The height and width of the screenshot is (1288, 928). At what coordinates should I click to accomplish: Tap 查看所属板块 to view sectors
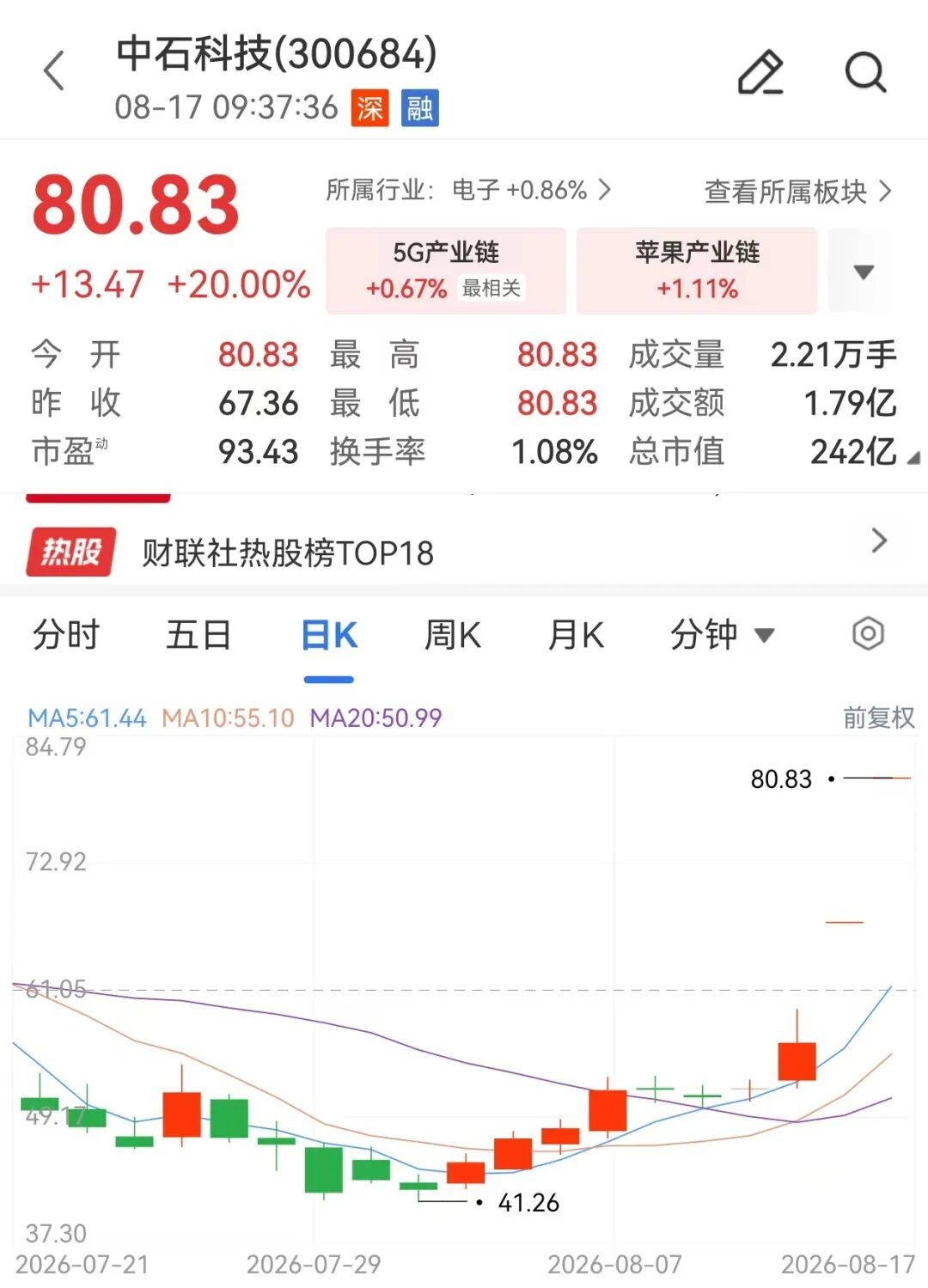tap(798, 192)
